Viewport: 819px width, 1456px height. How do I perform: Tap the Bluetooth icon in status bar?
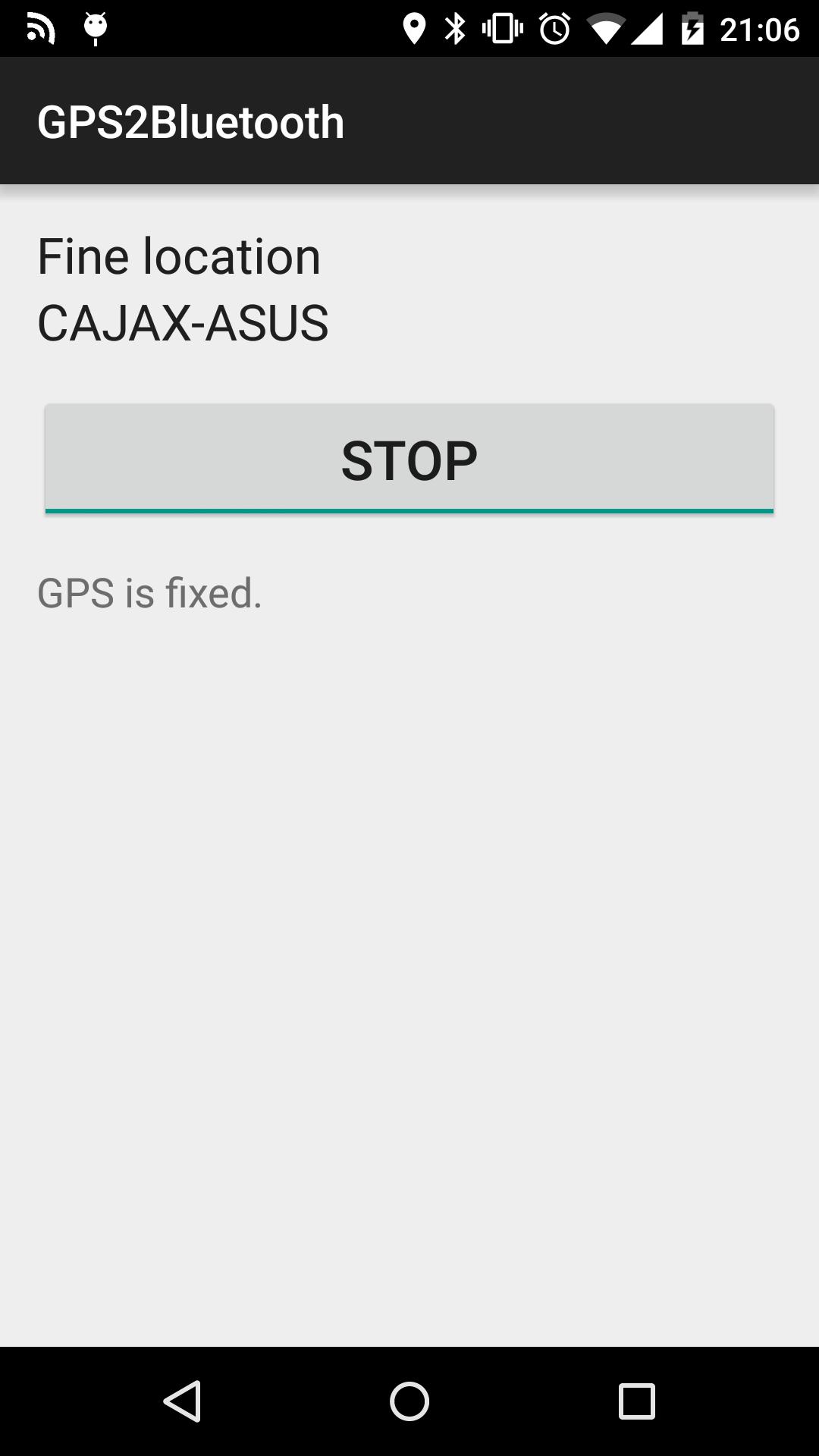pos(456,29)
